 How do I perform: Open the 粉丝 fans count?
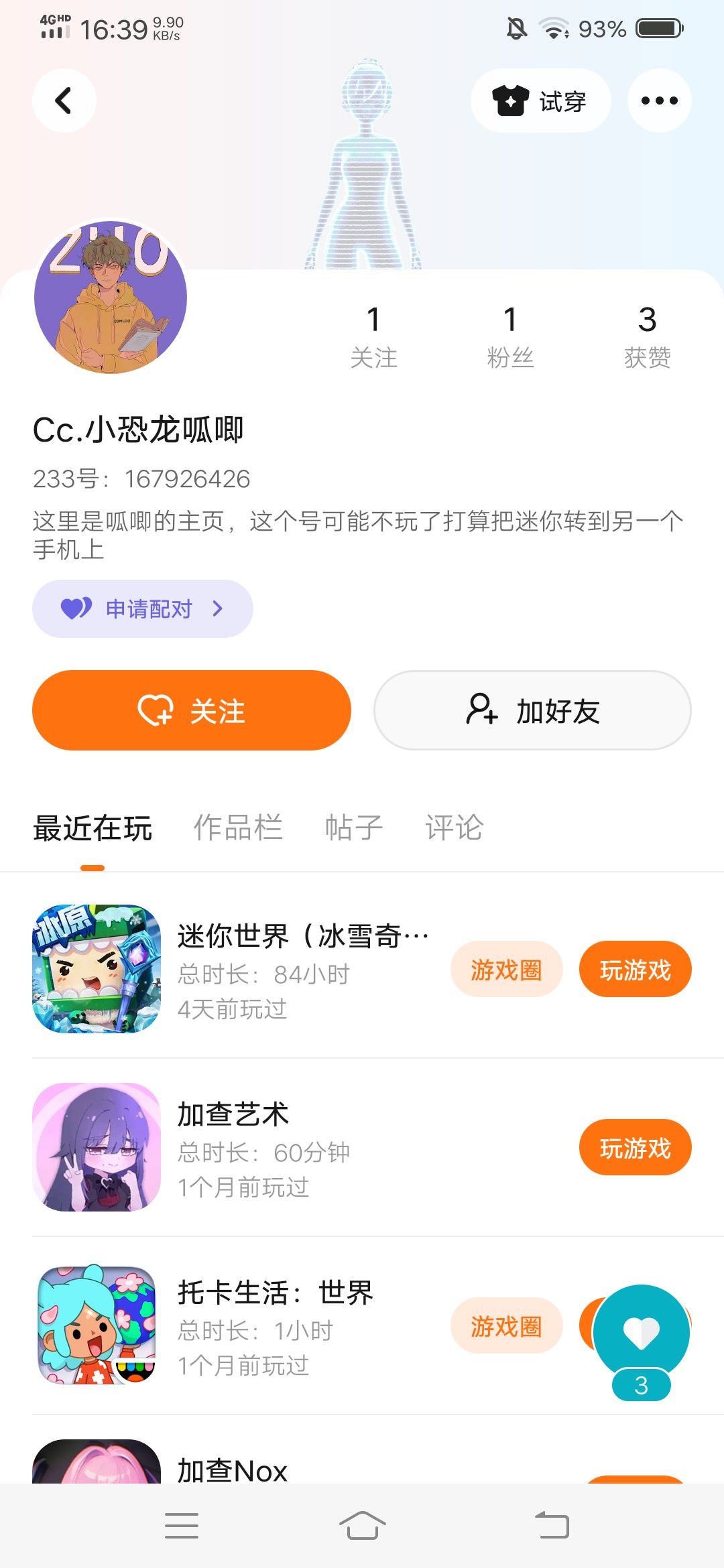tap(510, 336)
